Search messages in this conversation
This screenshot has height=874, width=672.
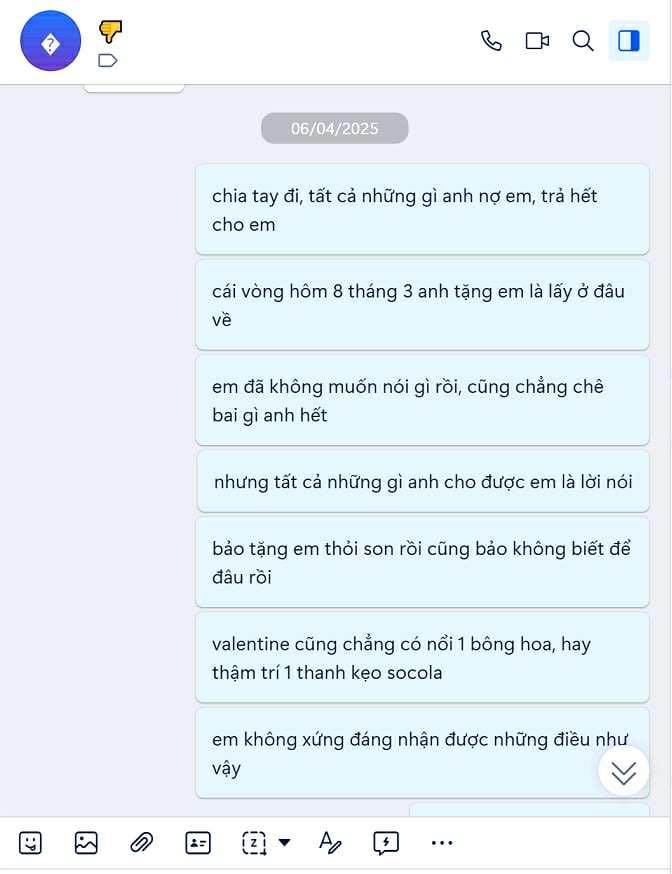pyautogui.click(x=583, y=41)
